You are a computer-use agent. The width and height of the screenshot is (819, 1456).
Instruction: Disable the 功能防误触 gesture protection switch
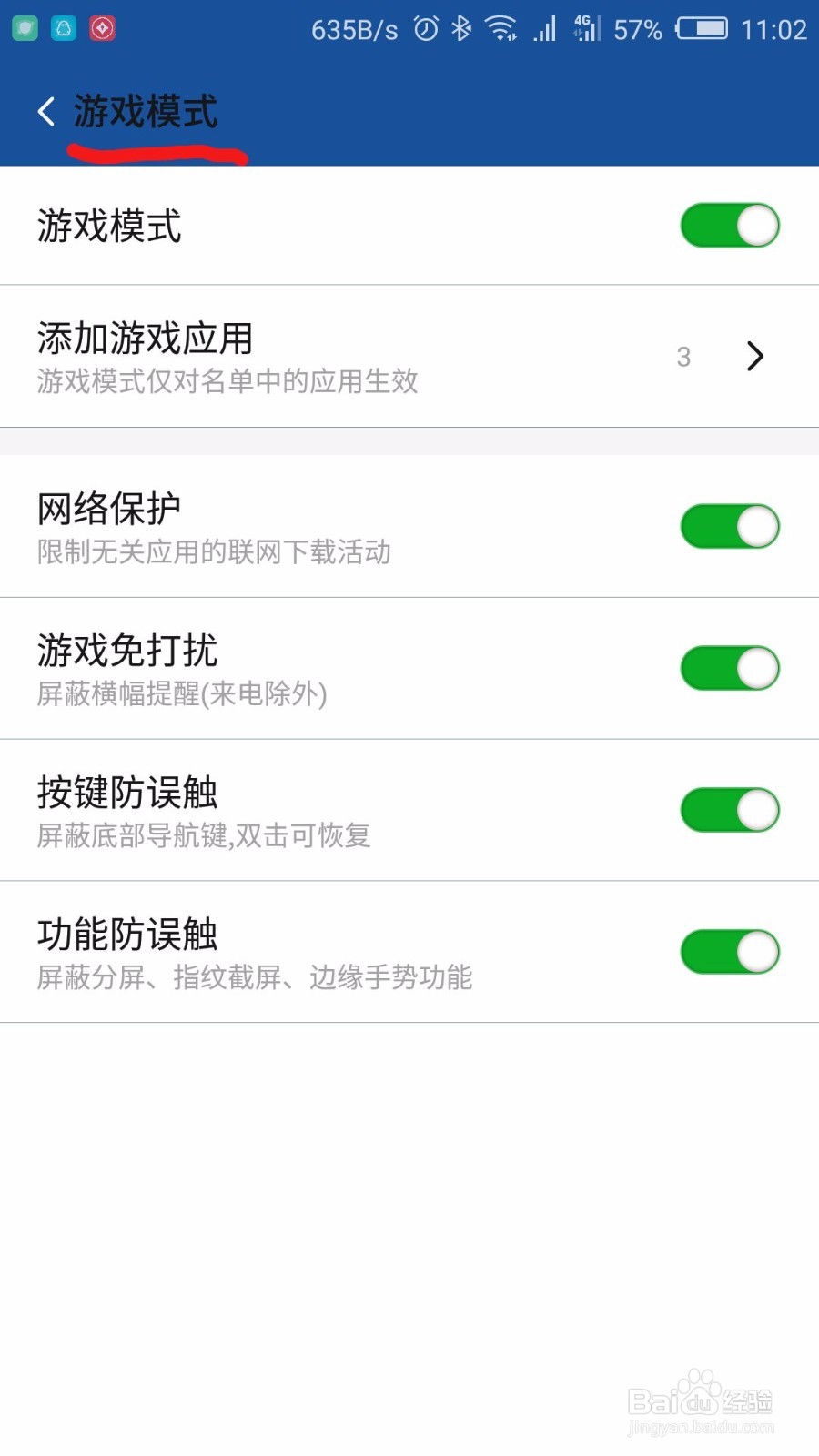[731, 949]
